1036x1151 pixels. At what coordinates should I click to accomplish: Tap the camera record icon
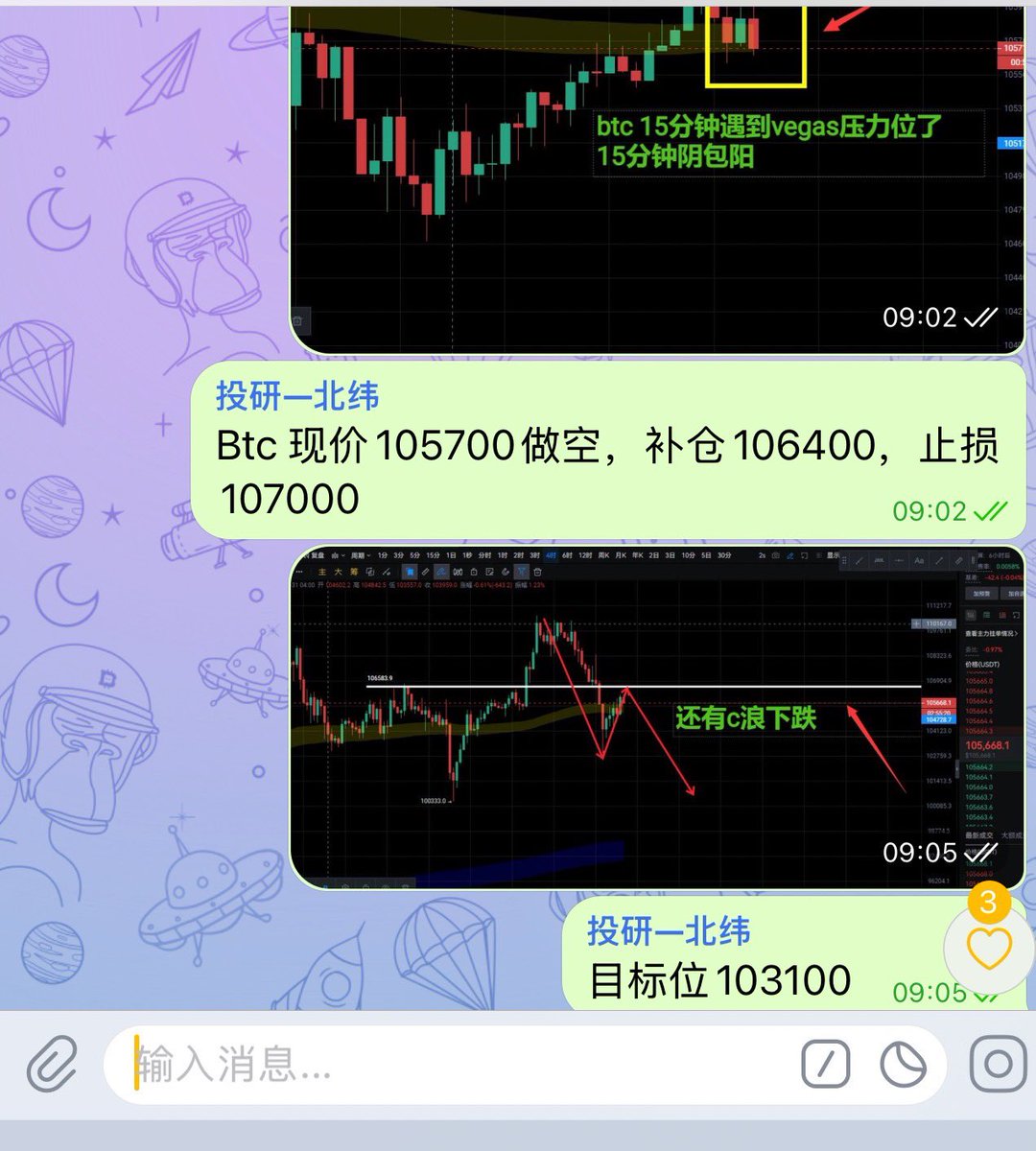(x=999, y=1065)
